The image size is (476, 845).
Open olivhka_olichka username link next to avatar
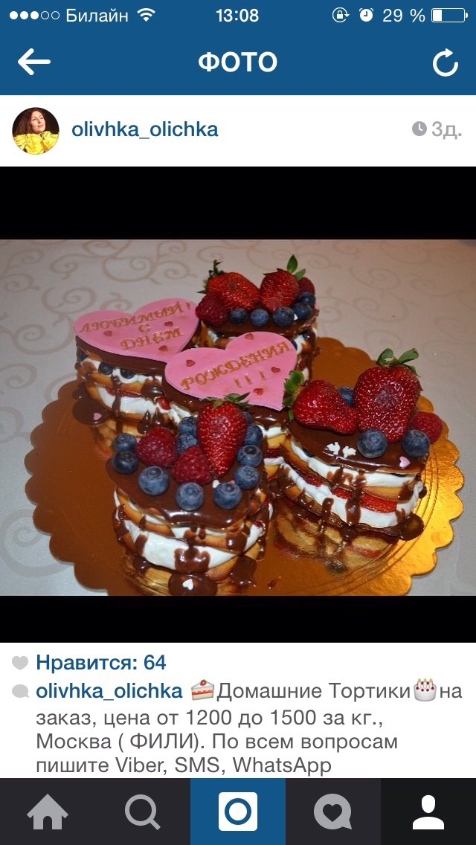click(x=144, y=130)
